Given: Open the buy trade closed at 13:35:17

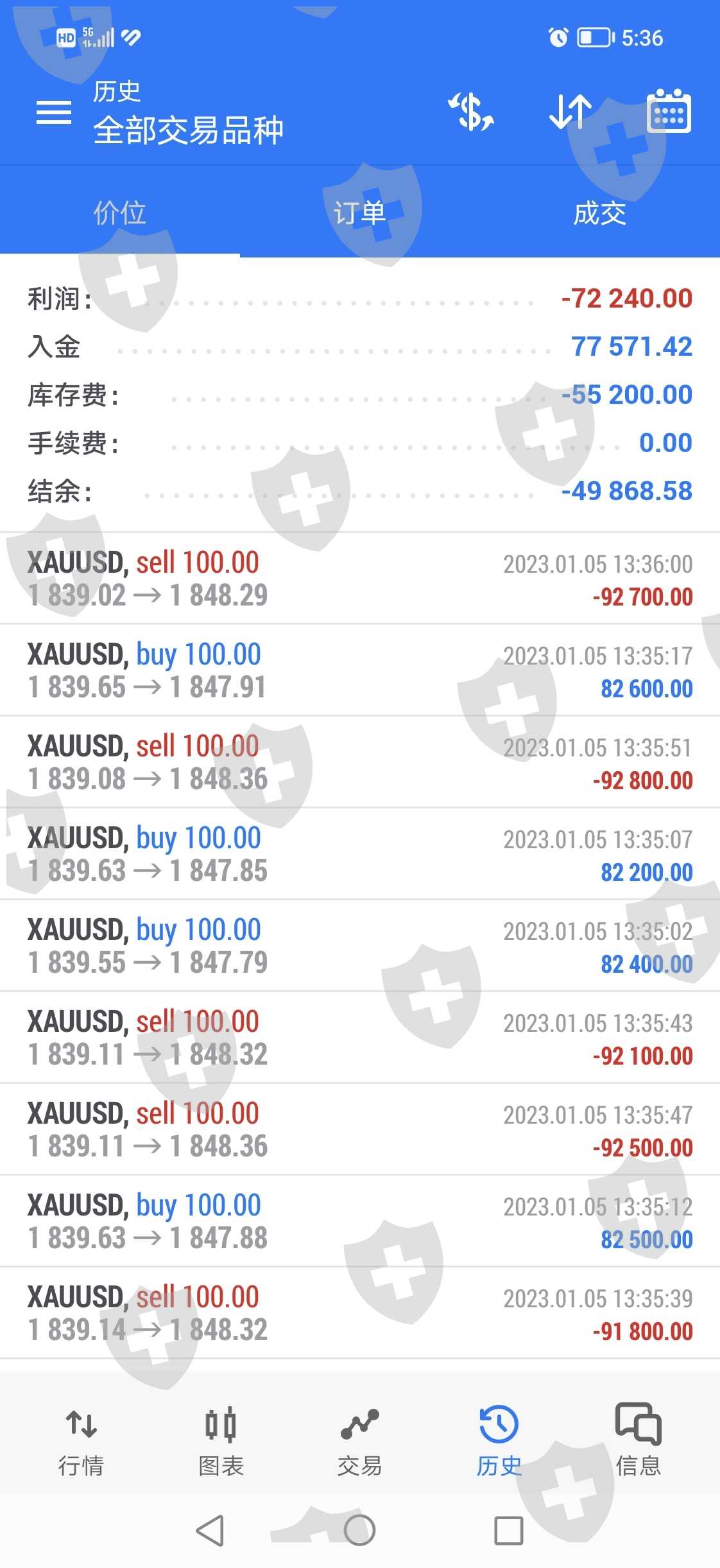Looking at the screenshot, I should tap(359, 670).
